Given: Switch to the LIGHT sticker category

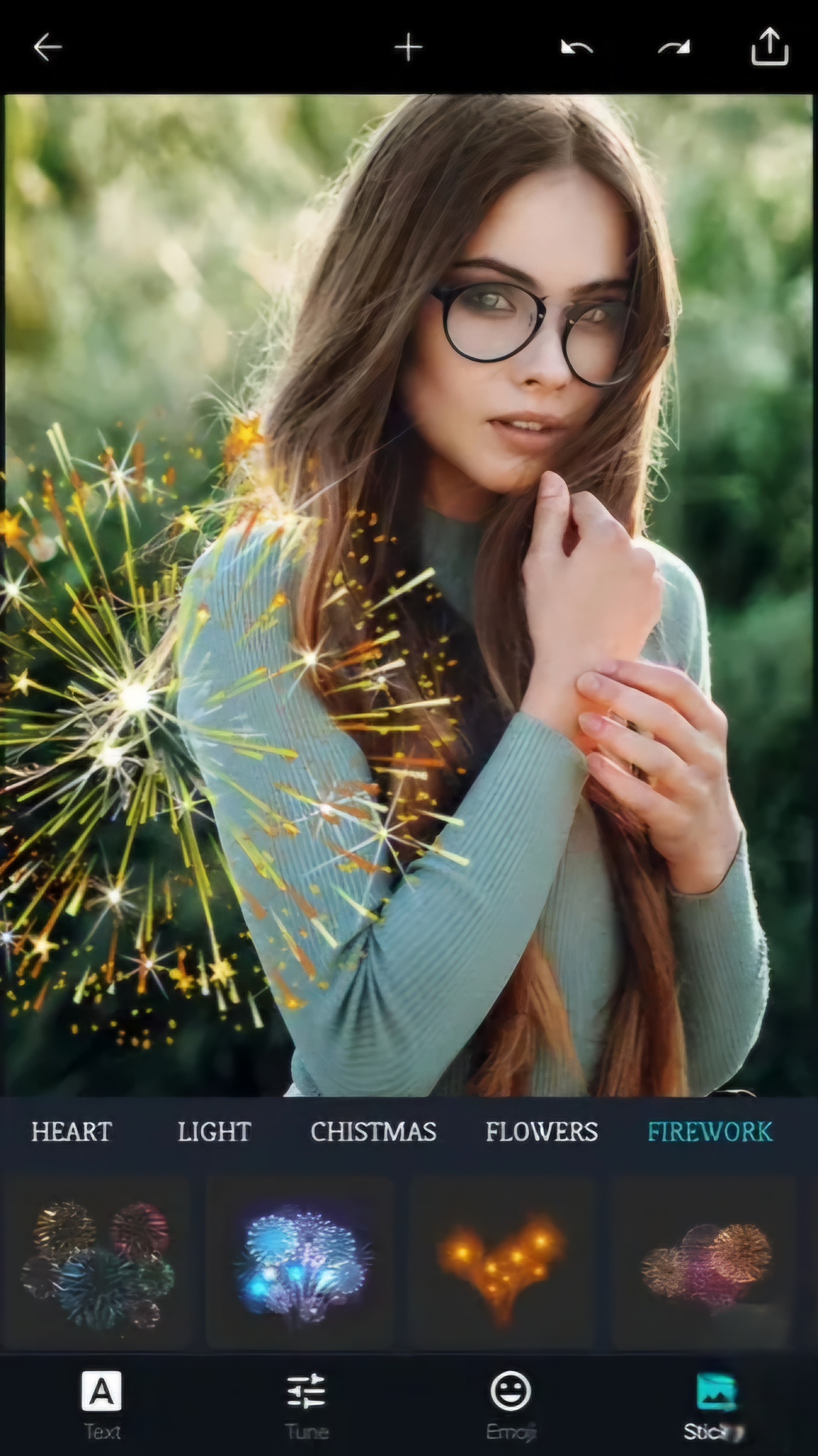Looking at the screenshot, I should 214,1132.
